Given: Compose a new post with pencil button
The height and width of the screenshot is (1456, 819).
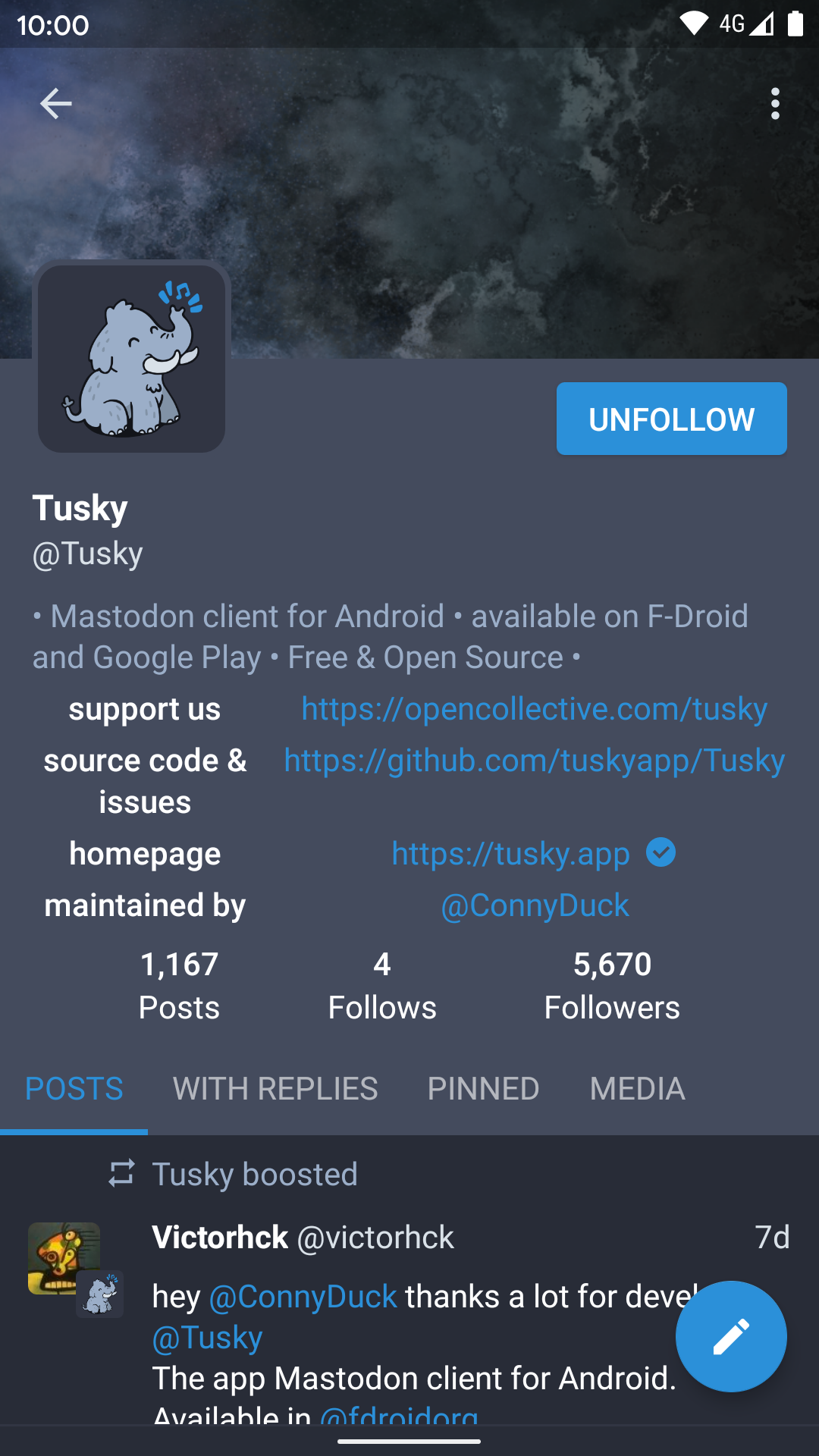Looking at the screenshot, I should point(731,1336).
